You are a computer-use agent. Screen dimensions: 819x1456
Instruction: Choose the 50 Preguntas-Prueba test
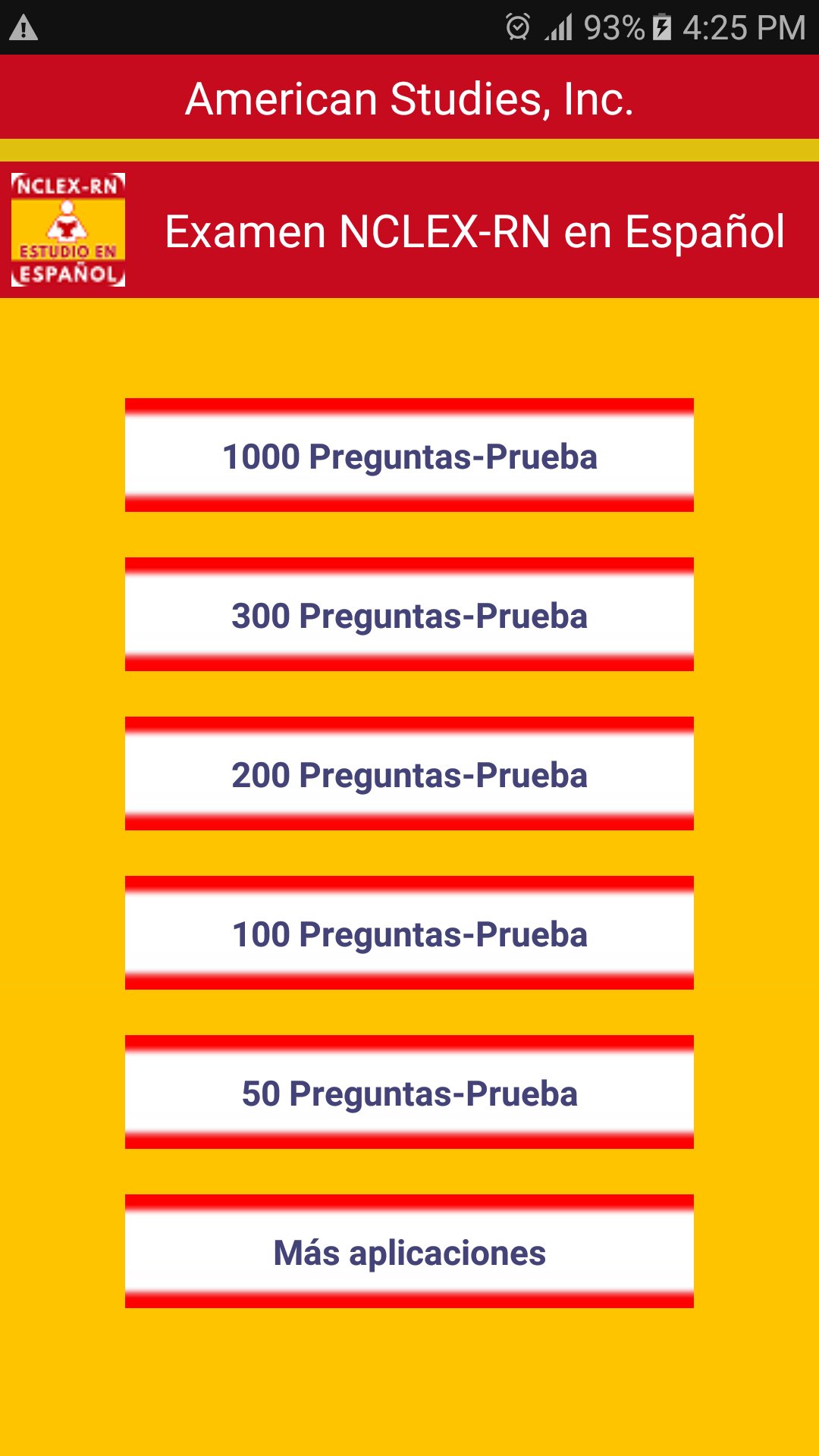click(x=409, y=1092)
